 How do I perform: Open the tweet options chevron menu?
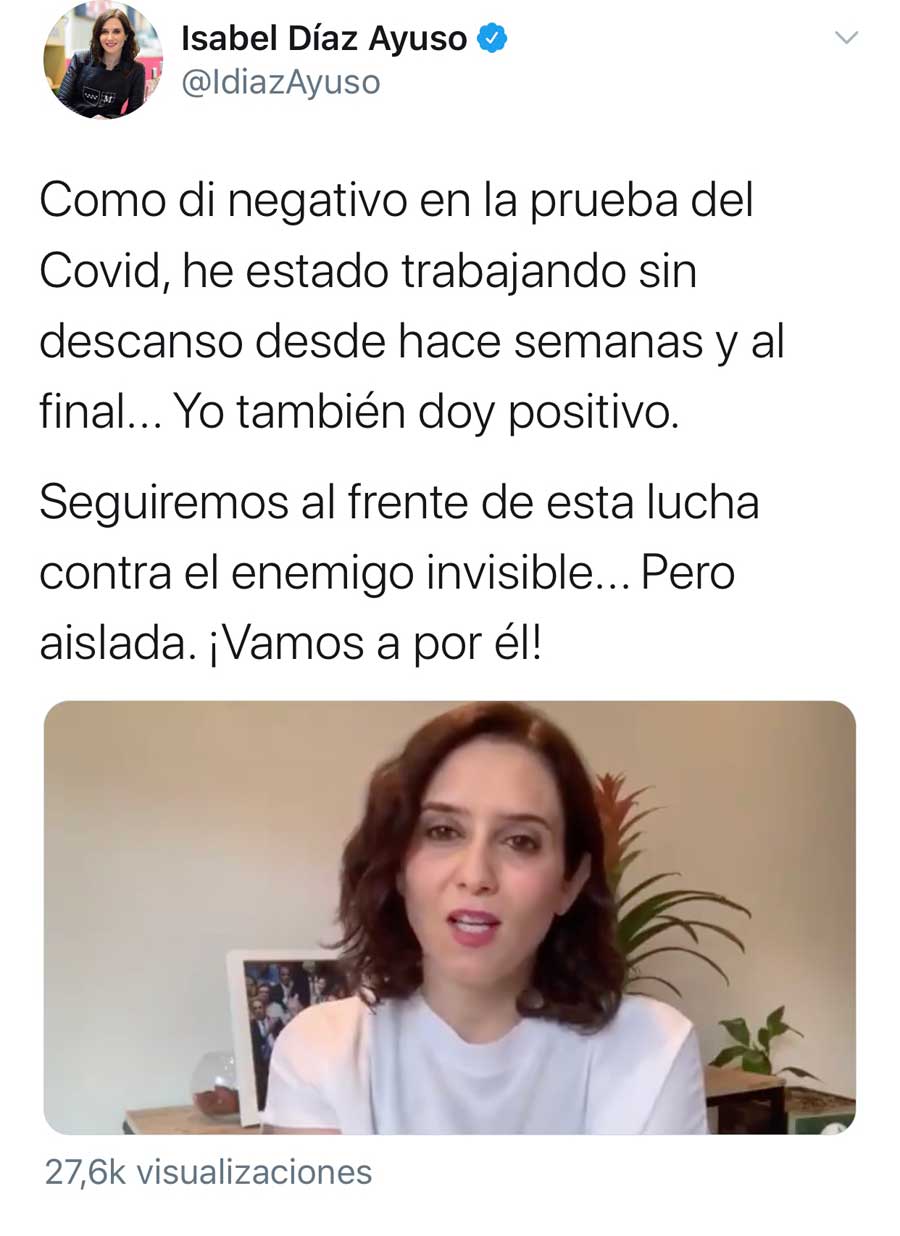point(846,39)
